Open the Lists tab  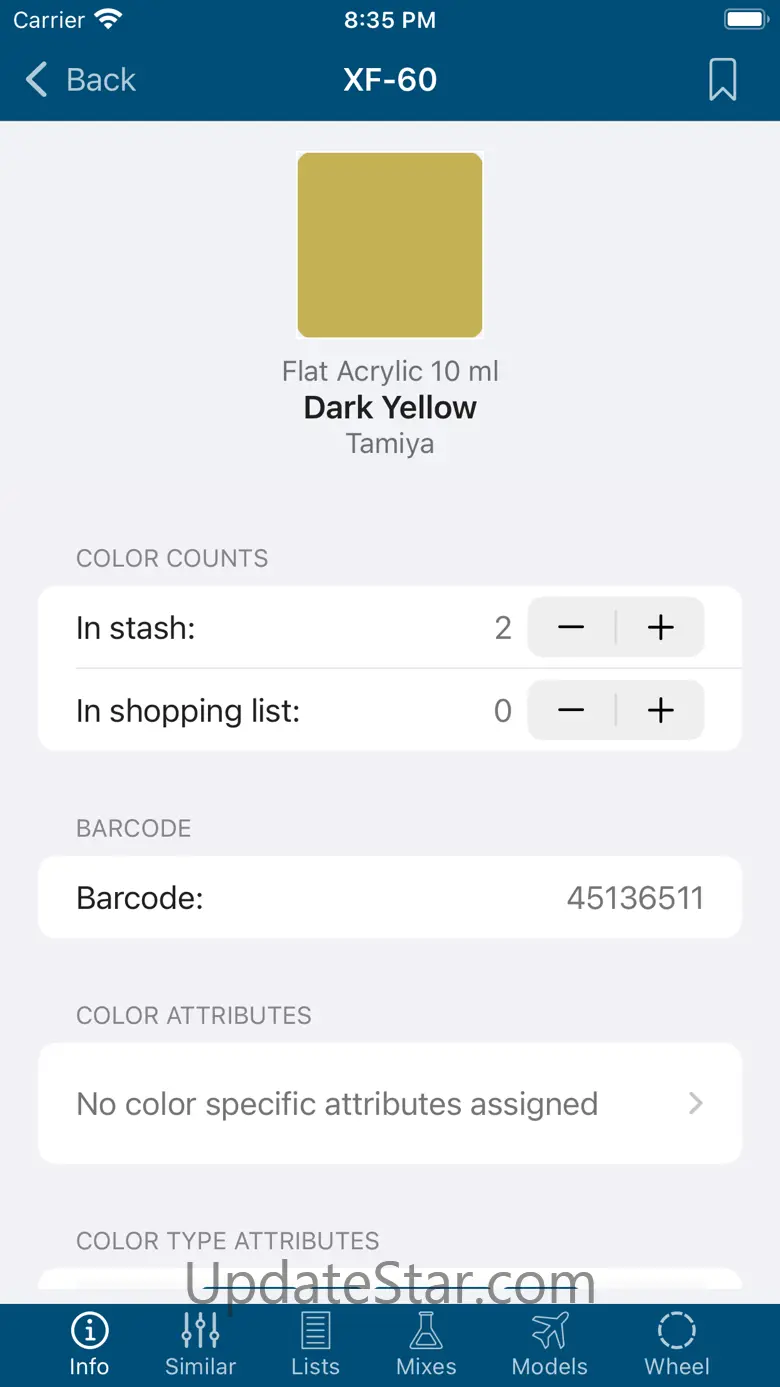[315, 1344]
